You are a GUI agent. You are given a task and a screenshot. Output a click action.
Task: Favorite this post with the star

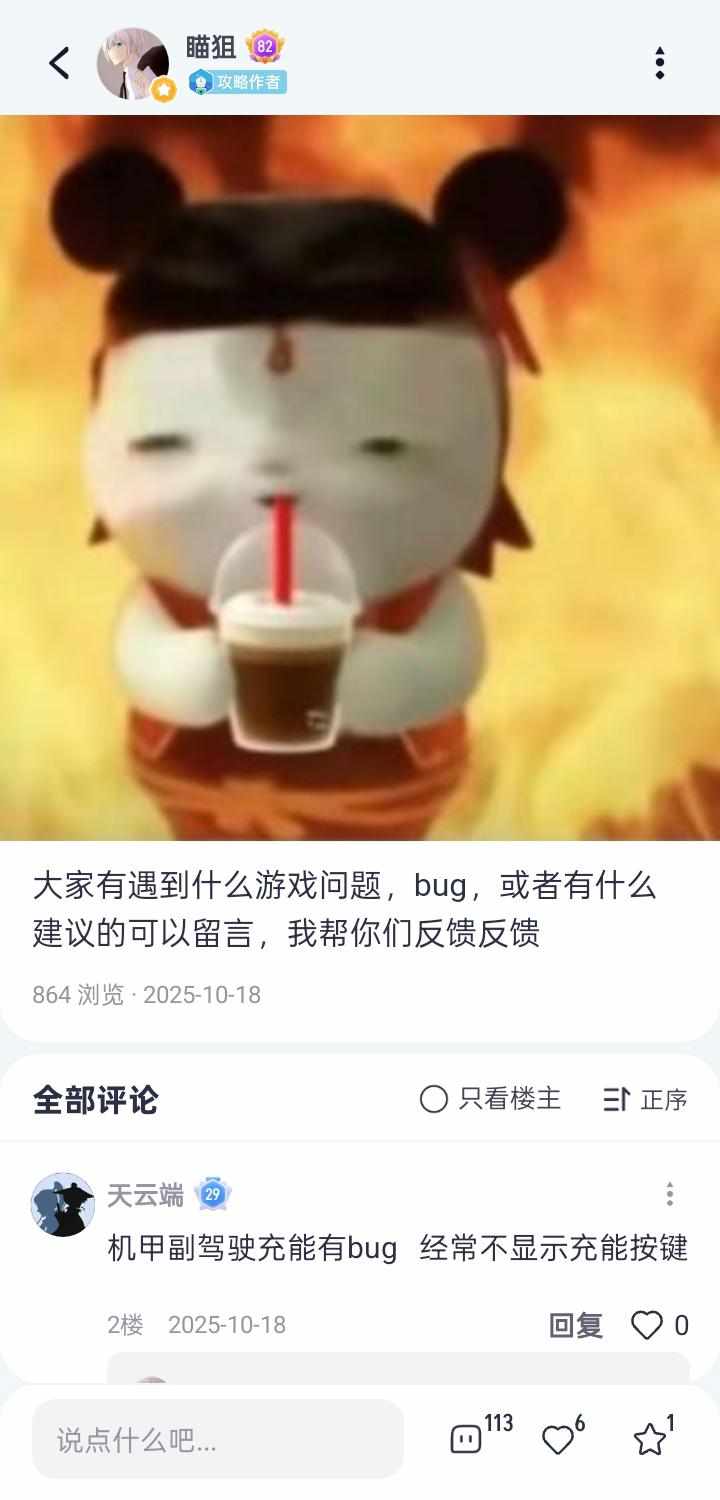[650, 1439]
